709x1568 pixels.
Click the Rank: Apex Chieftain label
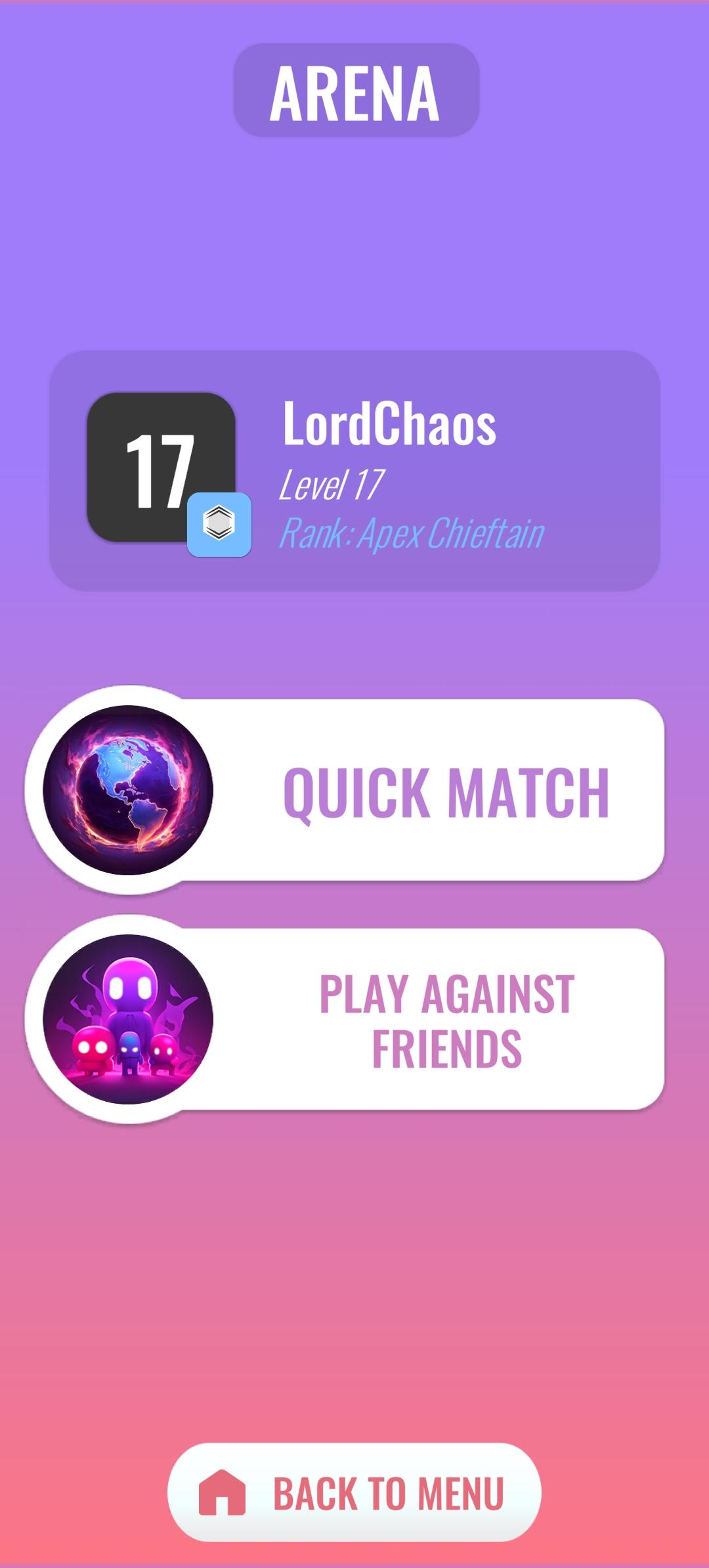[x=415, y=533]
